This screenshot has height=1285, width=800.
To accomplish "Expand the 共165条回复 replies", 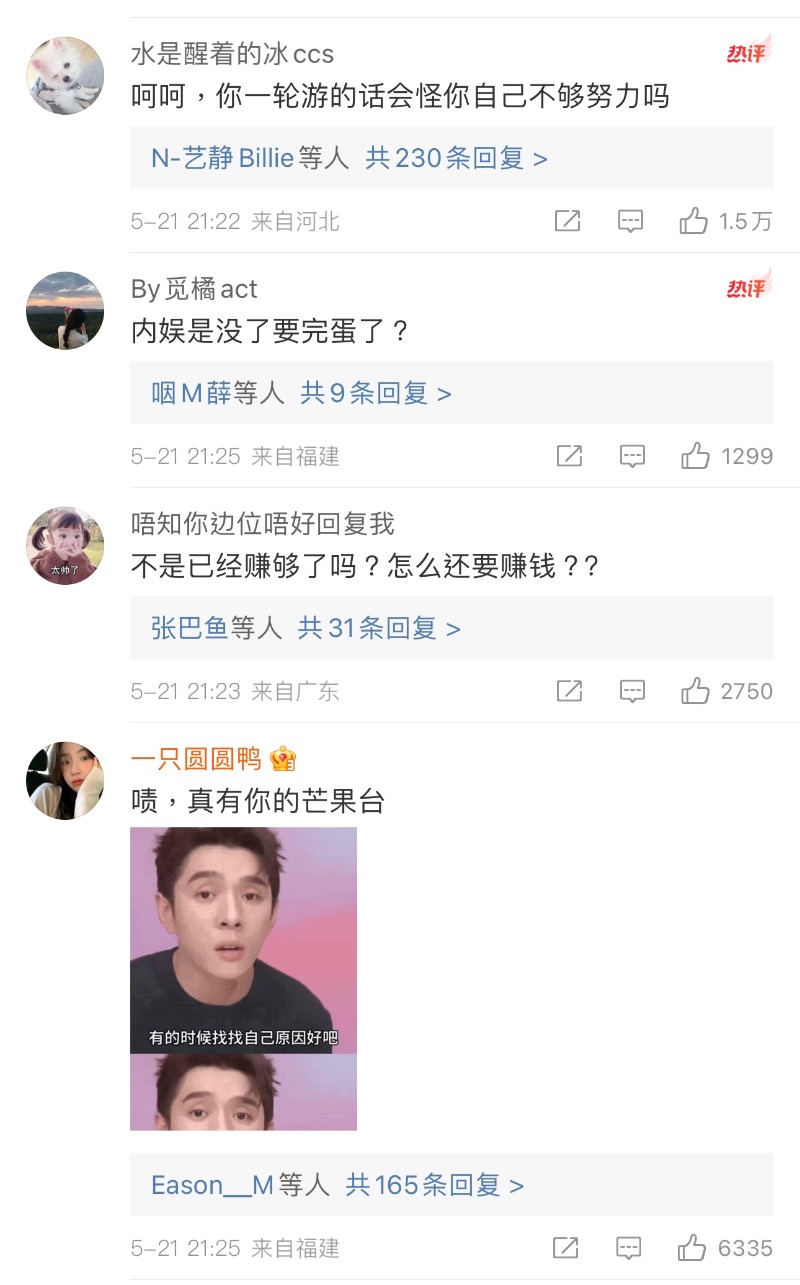I will (x=434, y=1185).
